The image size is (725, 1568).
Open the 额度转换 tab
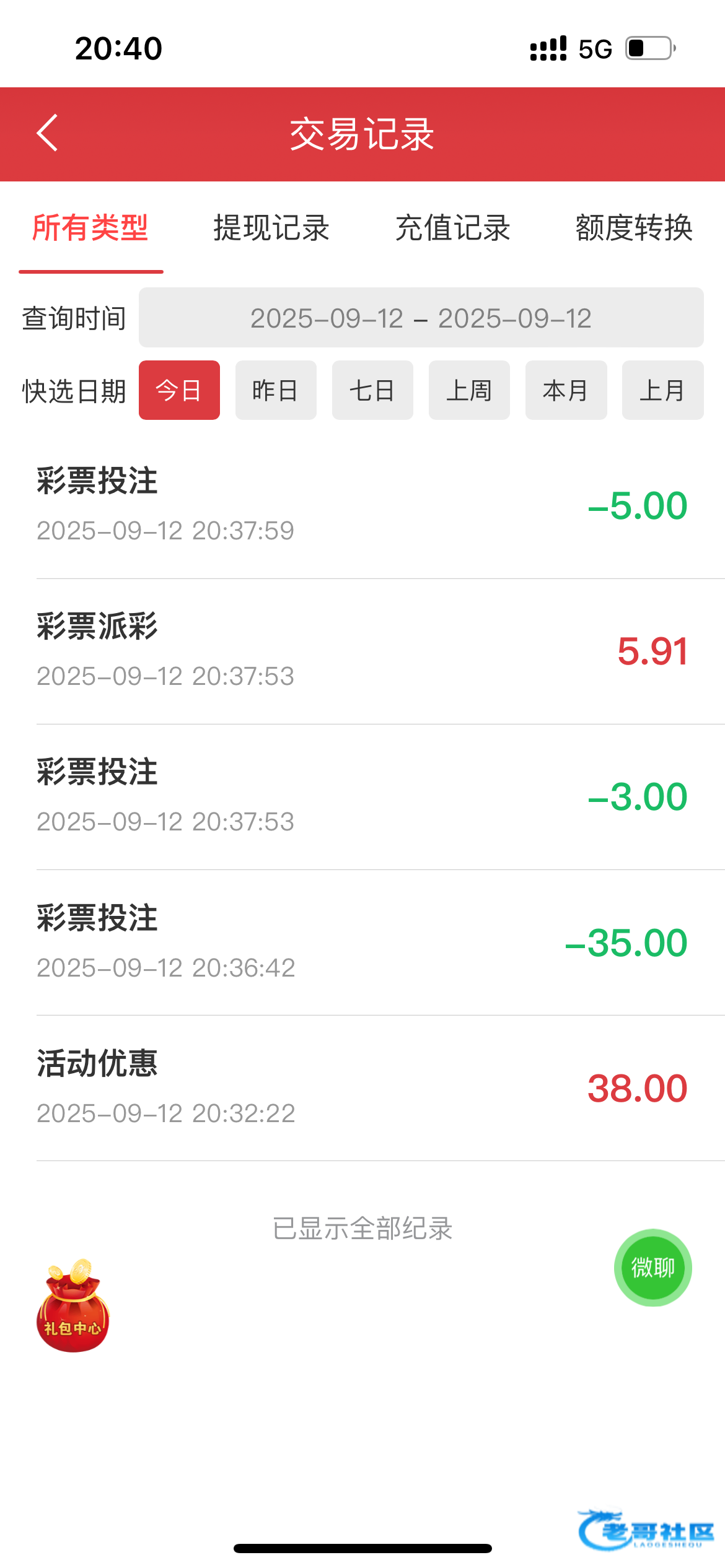pos(634,228)
